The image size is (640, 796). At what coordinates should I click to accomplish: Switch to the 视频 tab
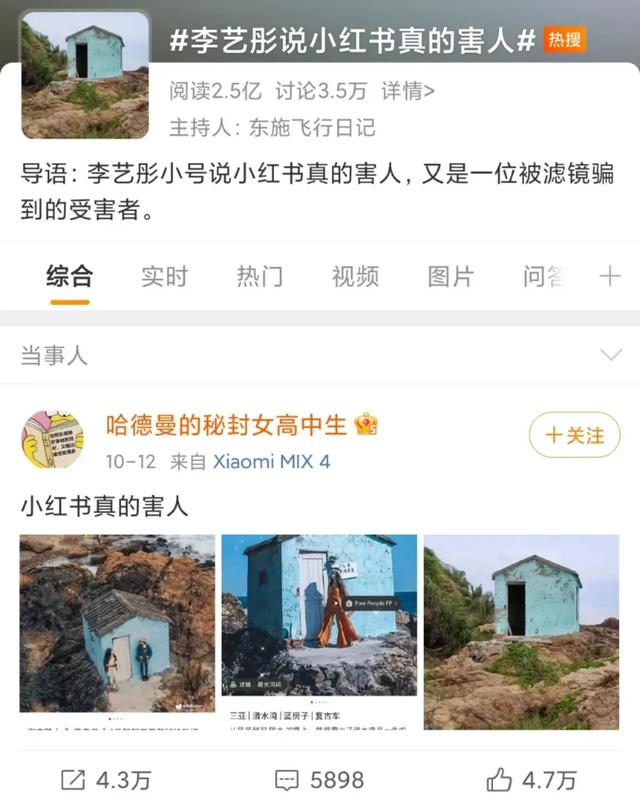pos(355,277)
